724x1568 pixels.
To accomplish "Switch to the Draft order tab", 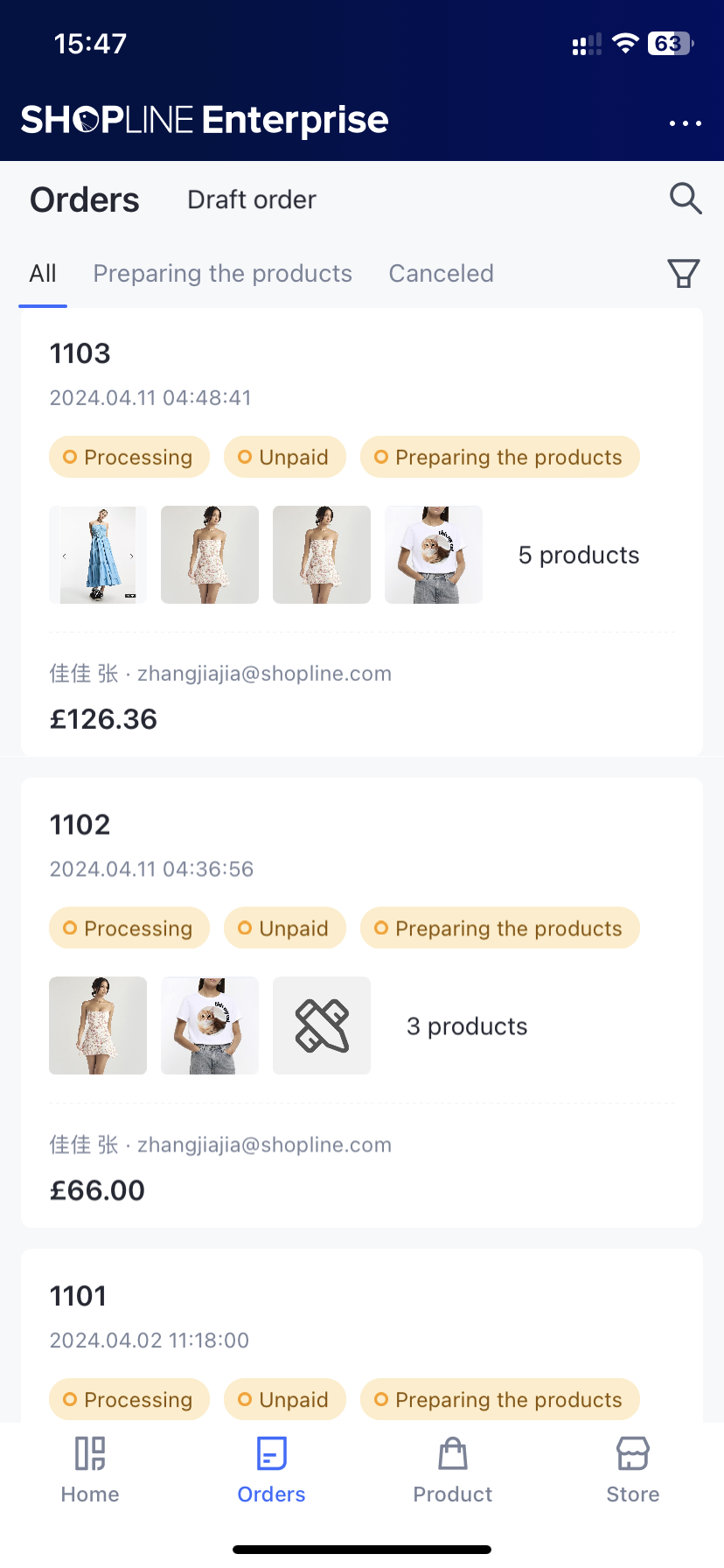I will coord(252,199).
